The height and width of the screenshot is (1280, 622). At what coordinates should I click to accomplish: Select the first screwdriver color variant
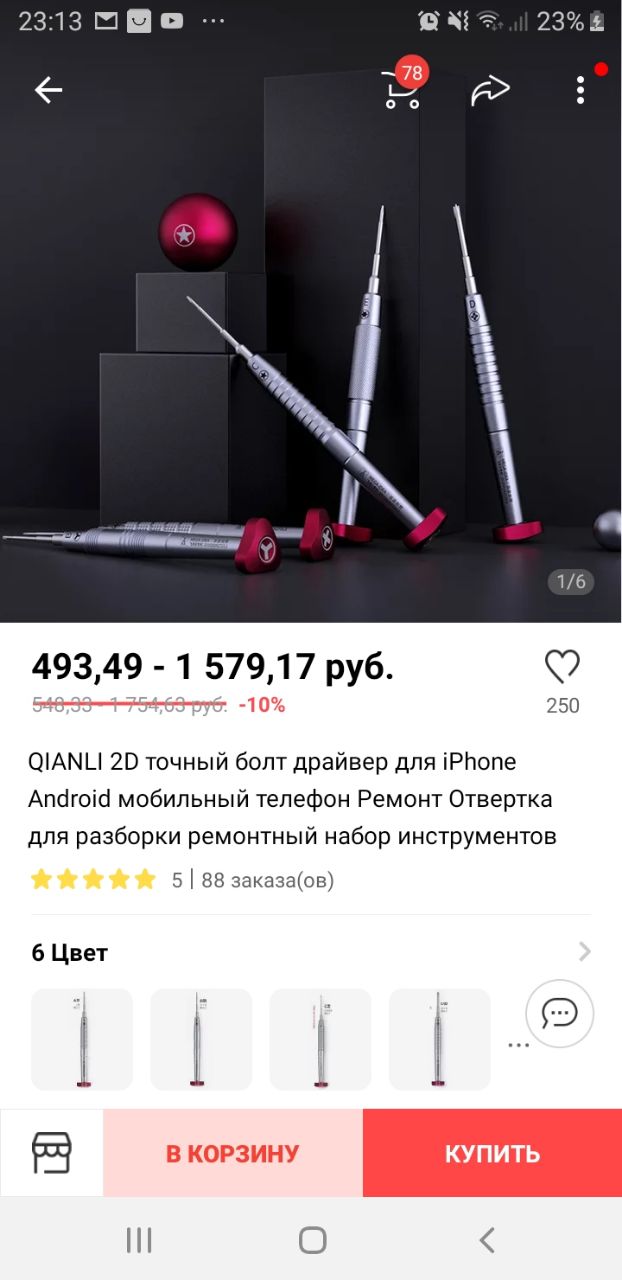coord(82,1039)
